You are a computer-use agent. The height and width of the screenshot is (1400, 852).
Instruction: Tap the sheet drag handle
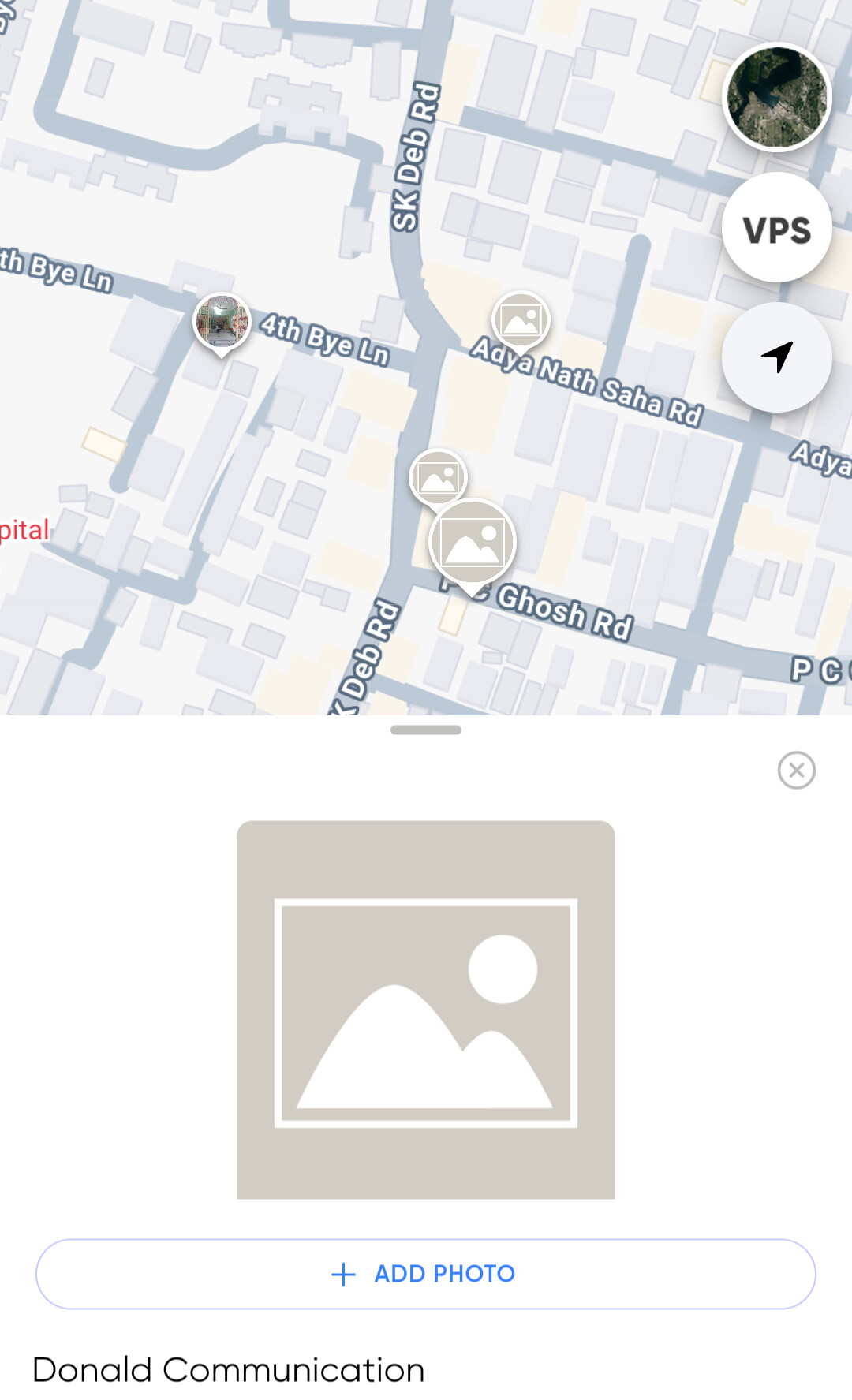426,730
